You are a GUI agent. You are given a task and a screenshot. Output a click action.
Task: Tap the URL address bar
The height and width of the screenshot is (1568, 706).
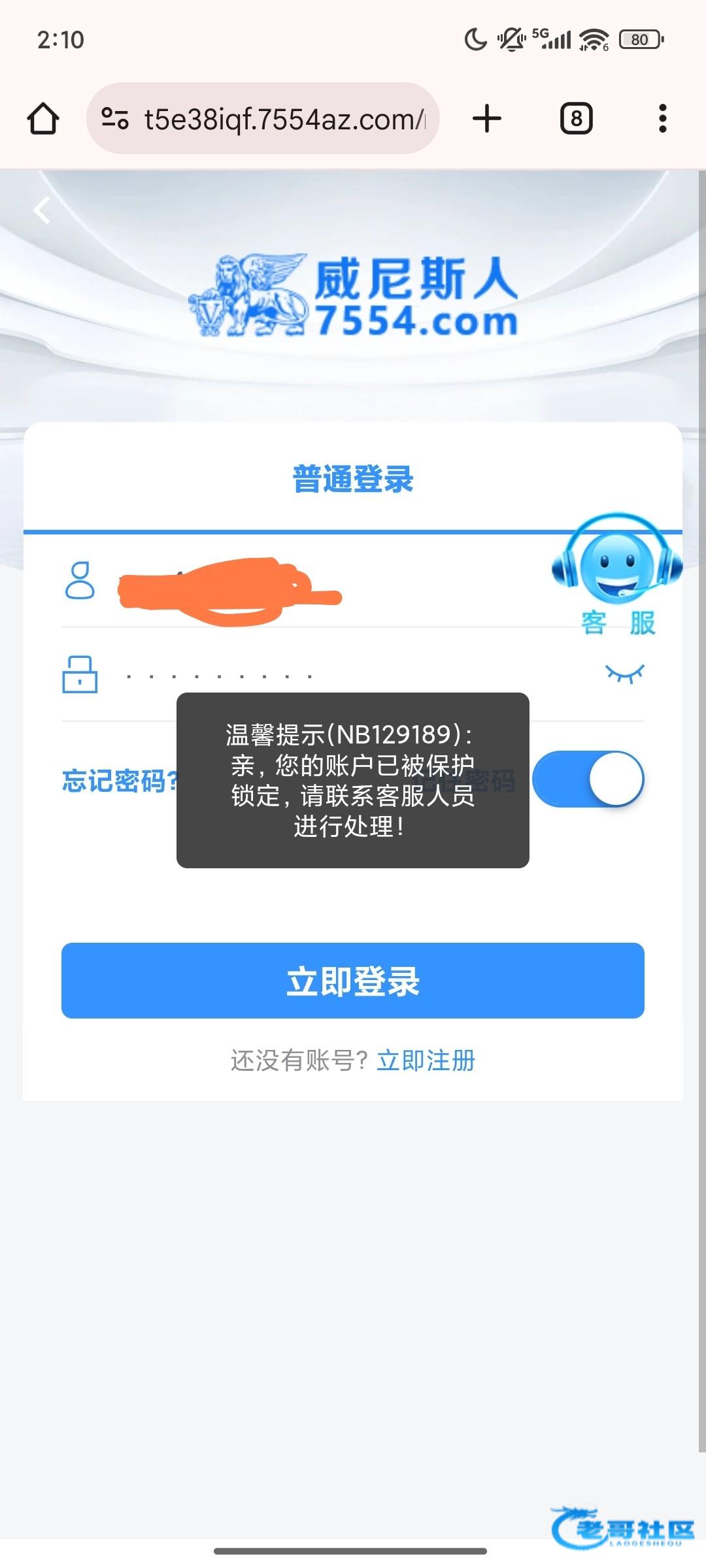pos(275,119)
